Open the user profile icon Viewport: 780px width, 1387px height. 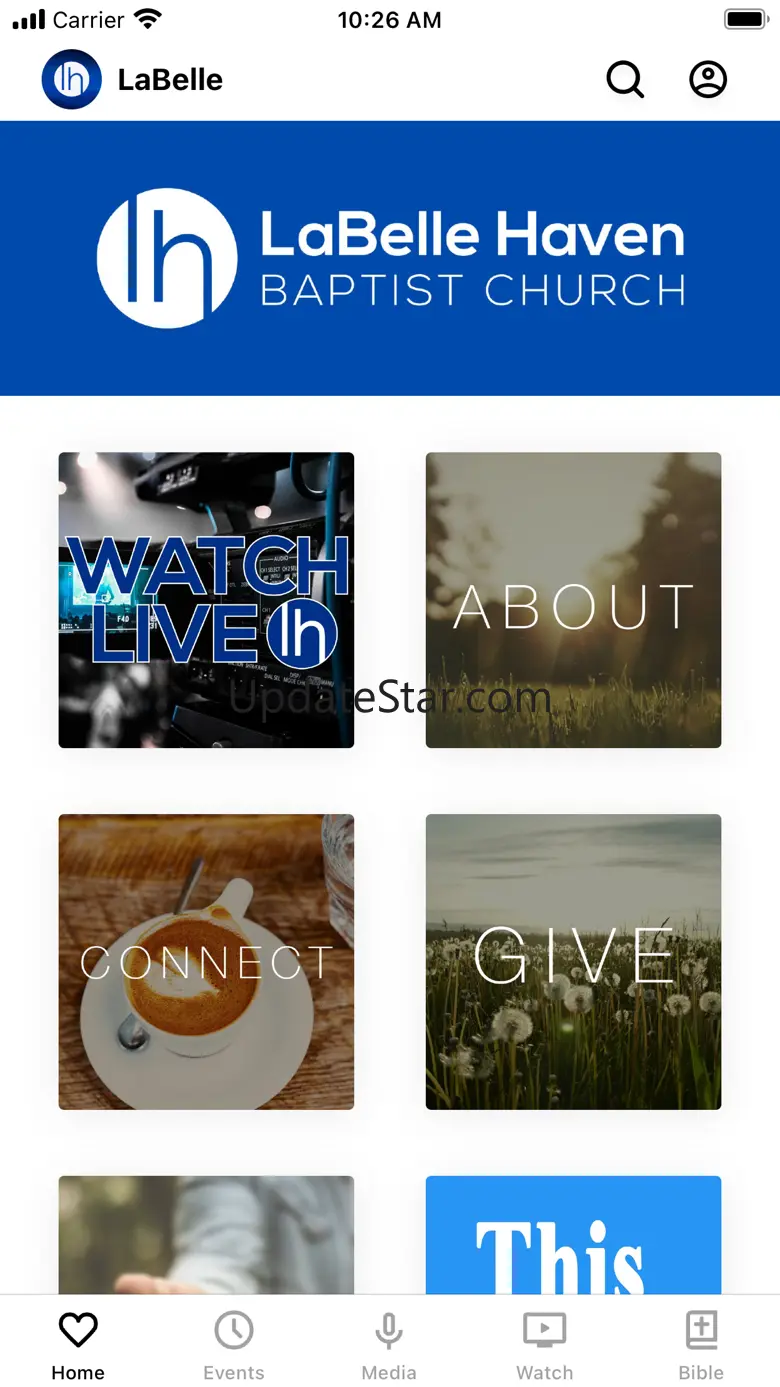point(708,79)
